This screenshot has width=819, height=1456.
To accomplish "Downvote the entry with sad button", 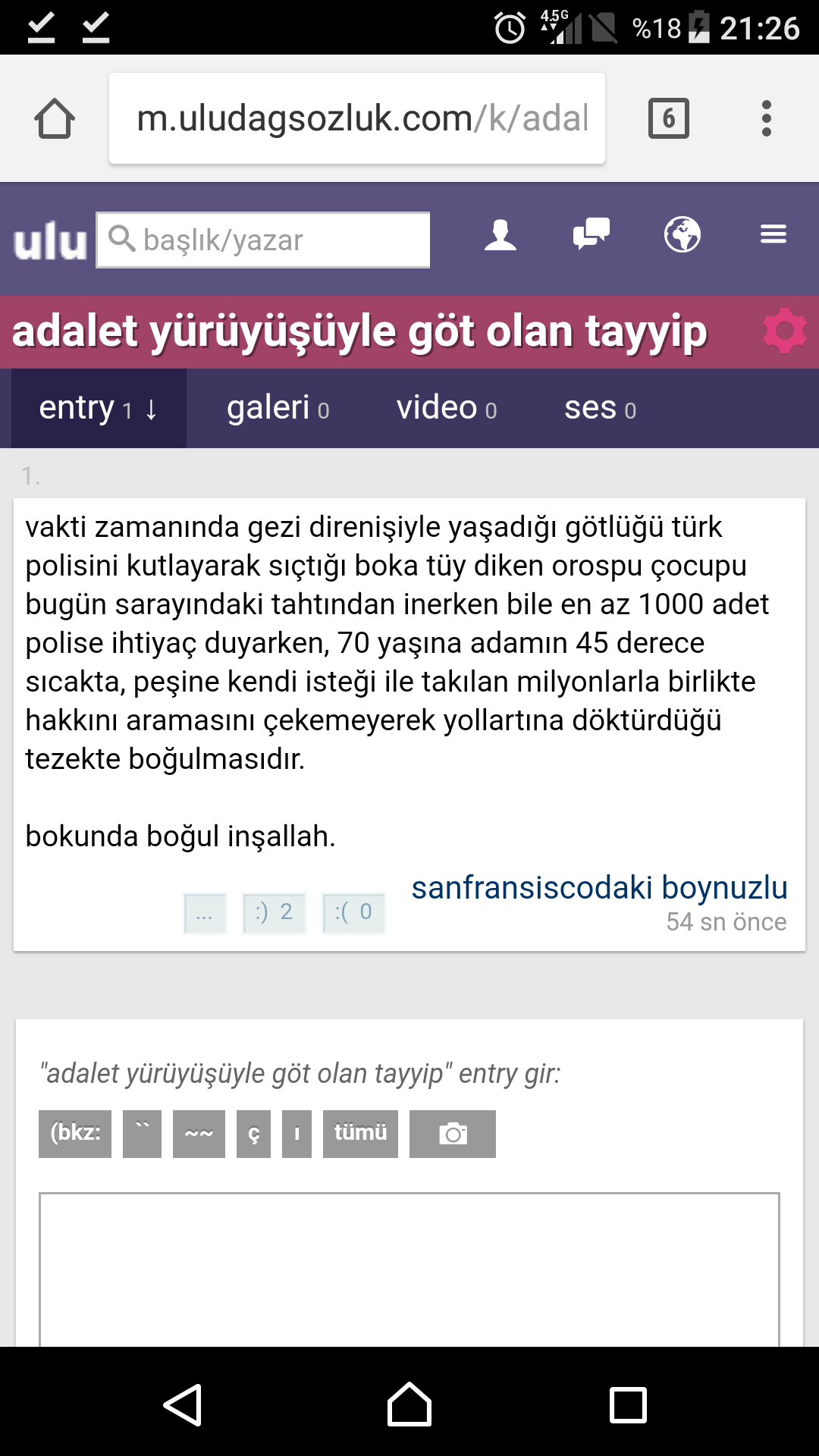I will pos(353,912).
